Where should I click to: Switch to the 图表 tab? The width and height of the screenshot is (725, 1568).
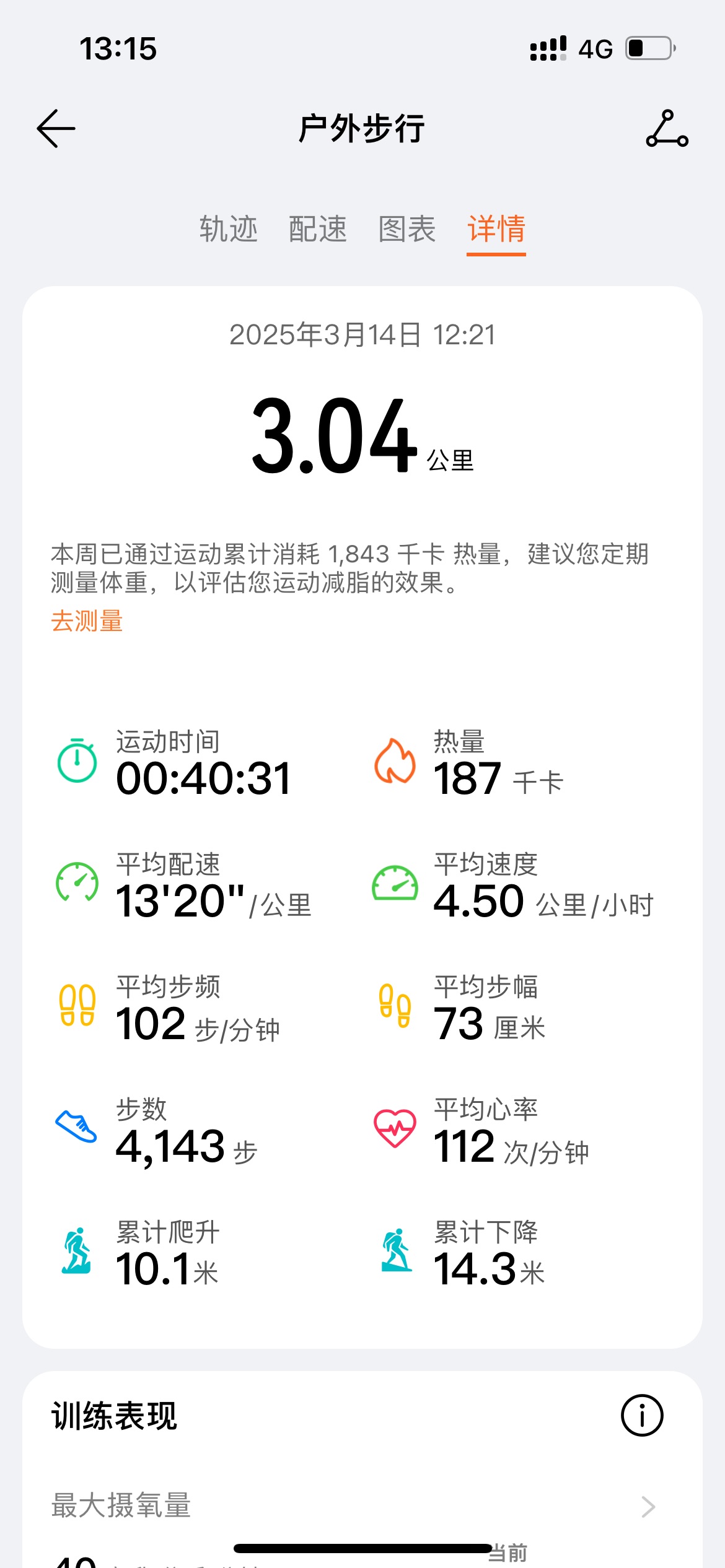pos(407,229)
